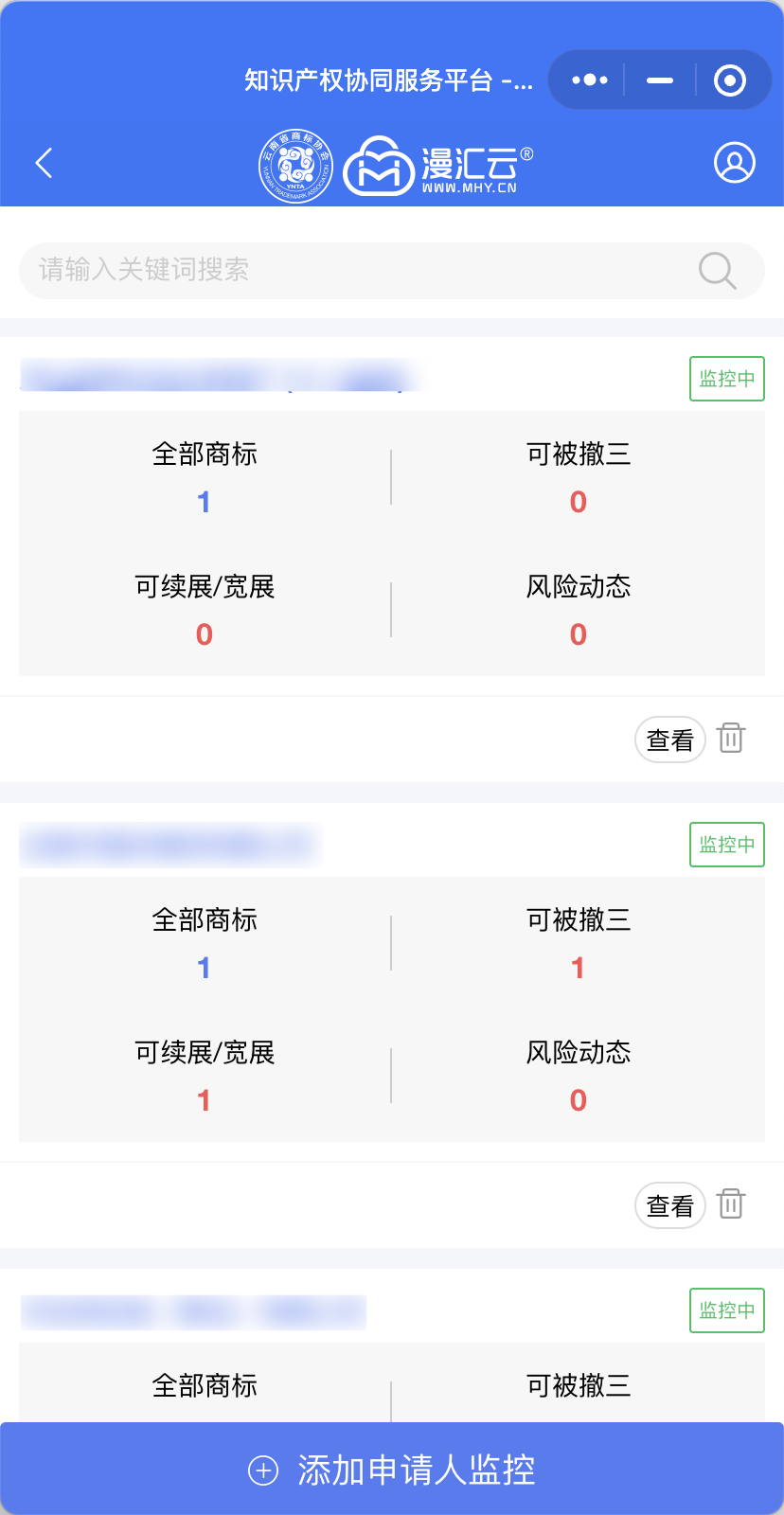Minimize the mini program with the dash button

click(x=660, y=80)
